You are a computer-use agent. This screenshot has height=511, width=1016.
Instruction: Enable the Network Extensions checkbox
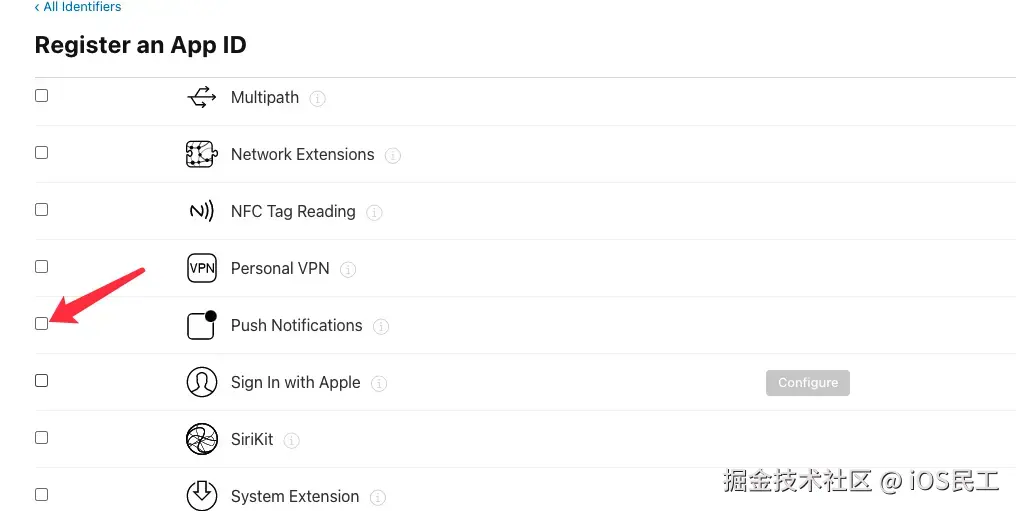(41, 153)
